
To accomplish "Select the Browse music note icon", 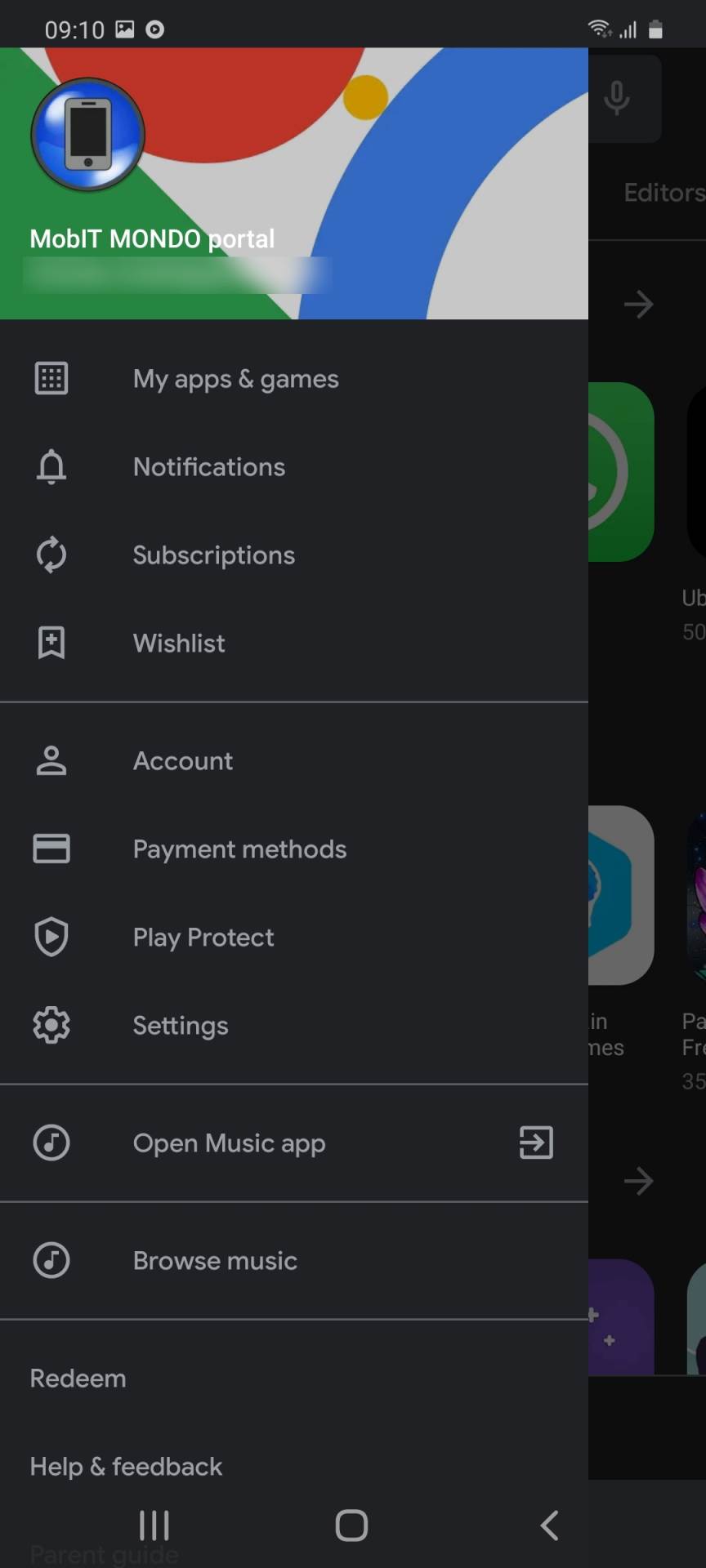I will point(51,1260).
